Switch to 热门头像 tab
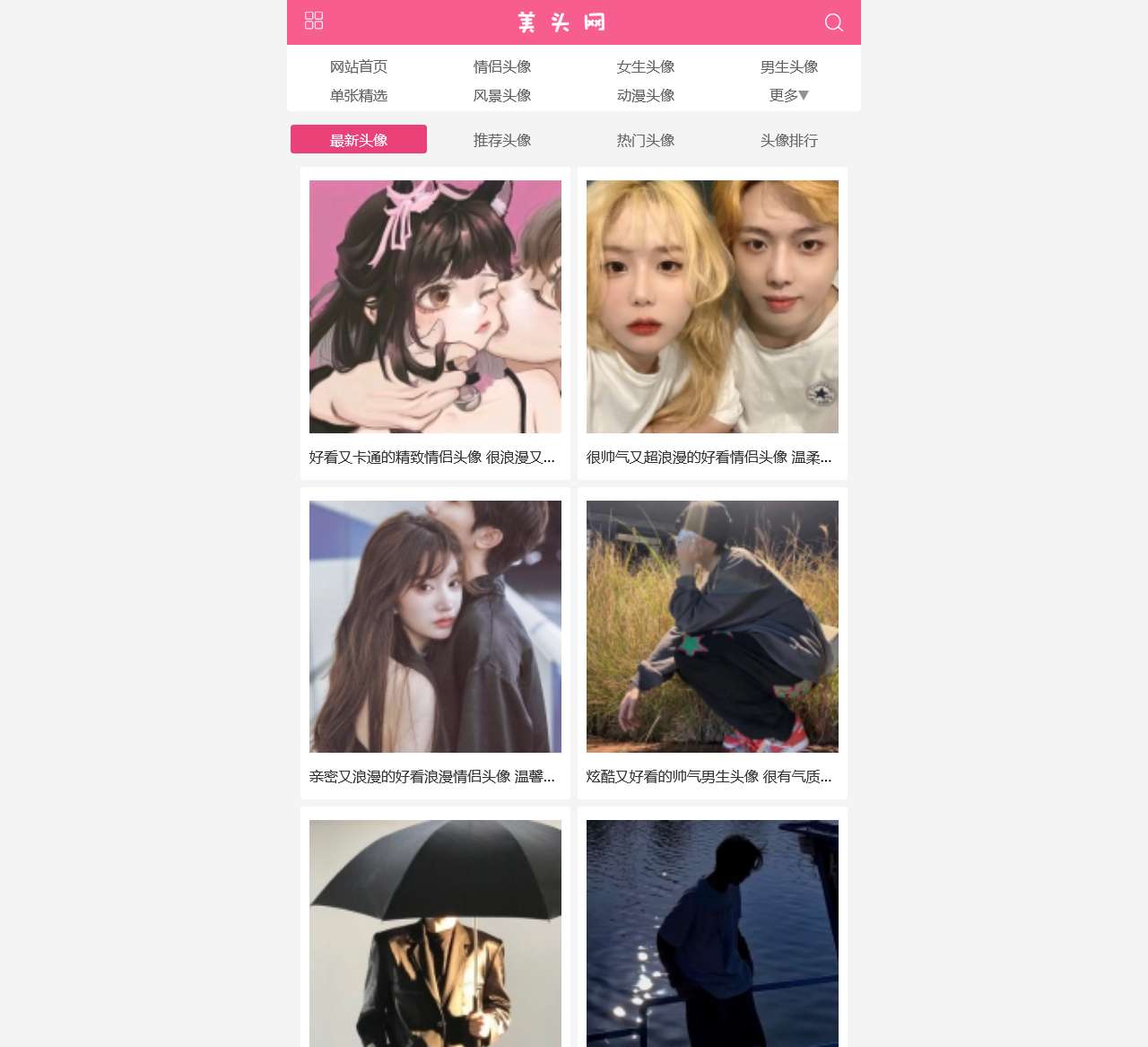This screenshot has height=1047, width=1148. (x=646, y=140)
